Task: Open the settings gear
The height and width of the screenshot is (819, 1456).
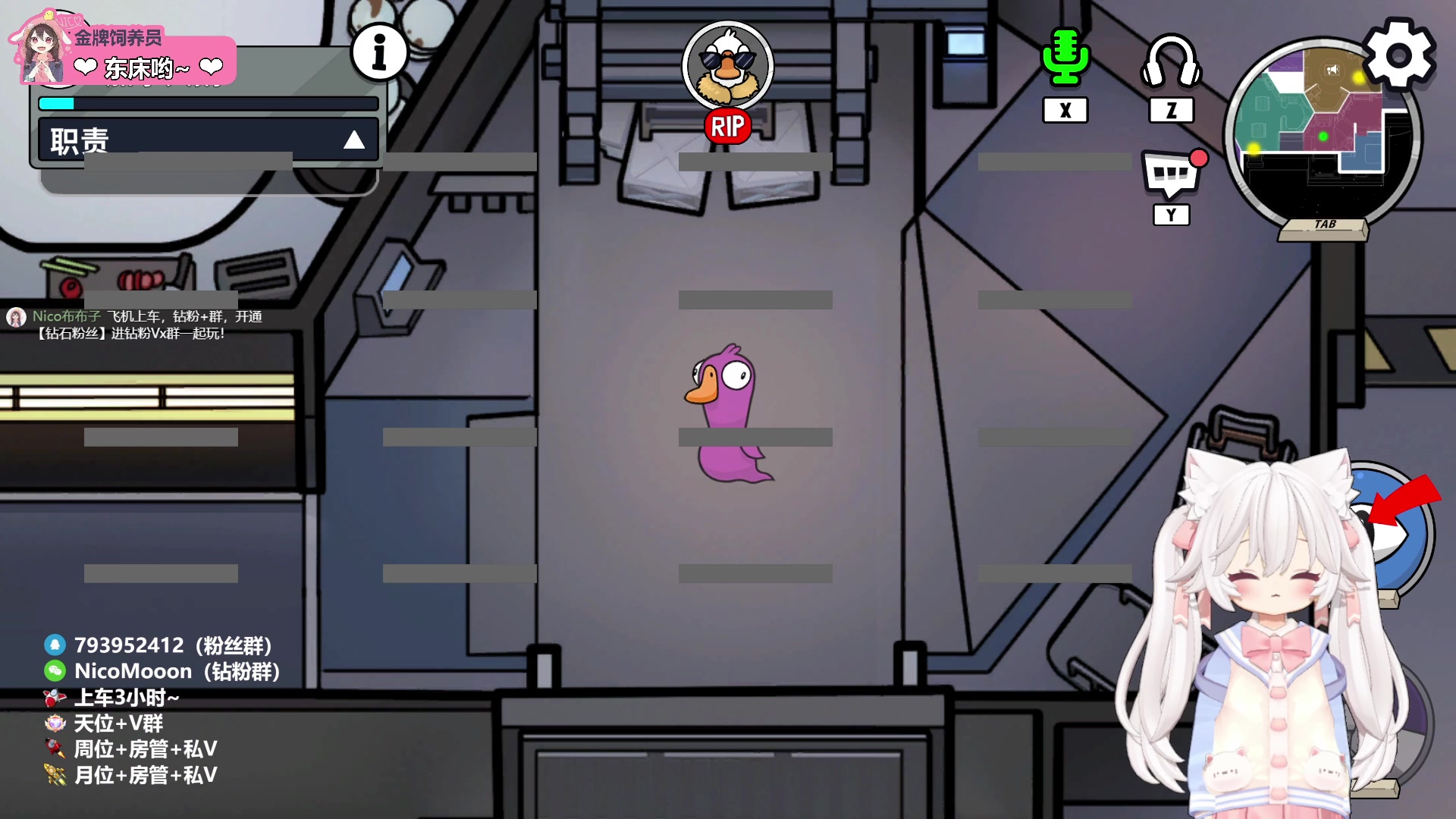Action: click(1399, 55)
